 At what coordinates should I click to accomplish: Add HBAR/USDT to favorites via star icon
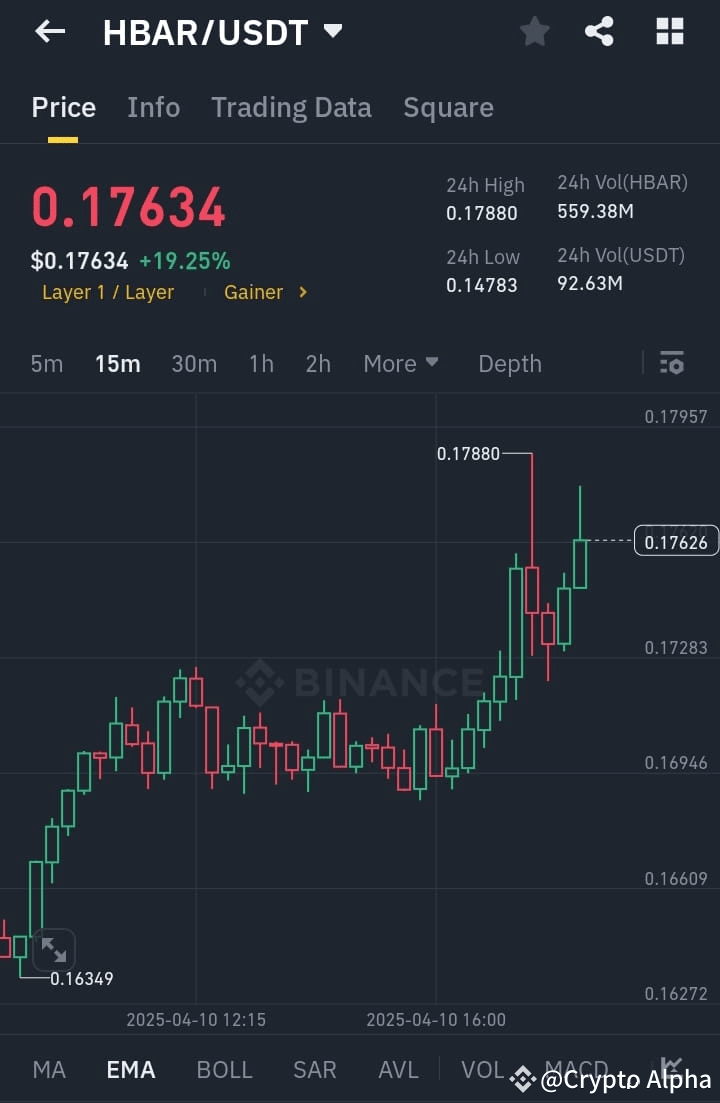pos(534,31)
